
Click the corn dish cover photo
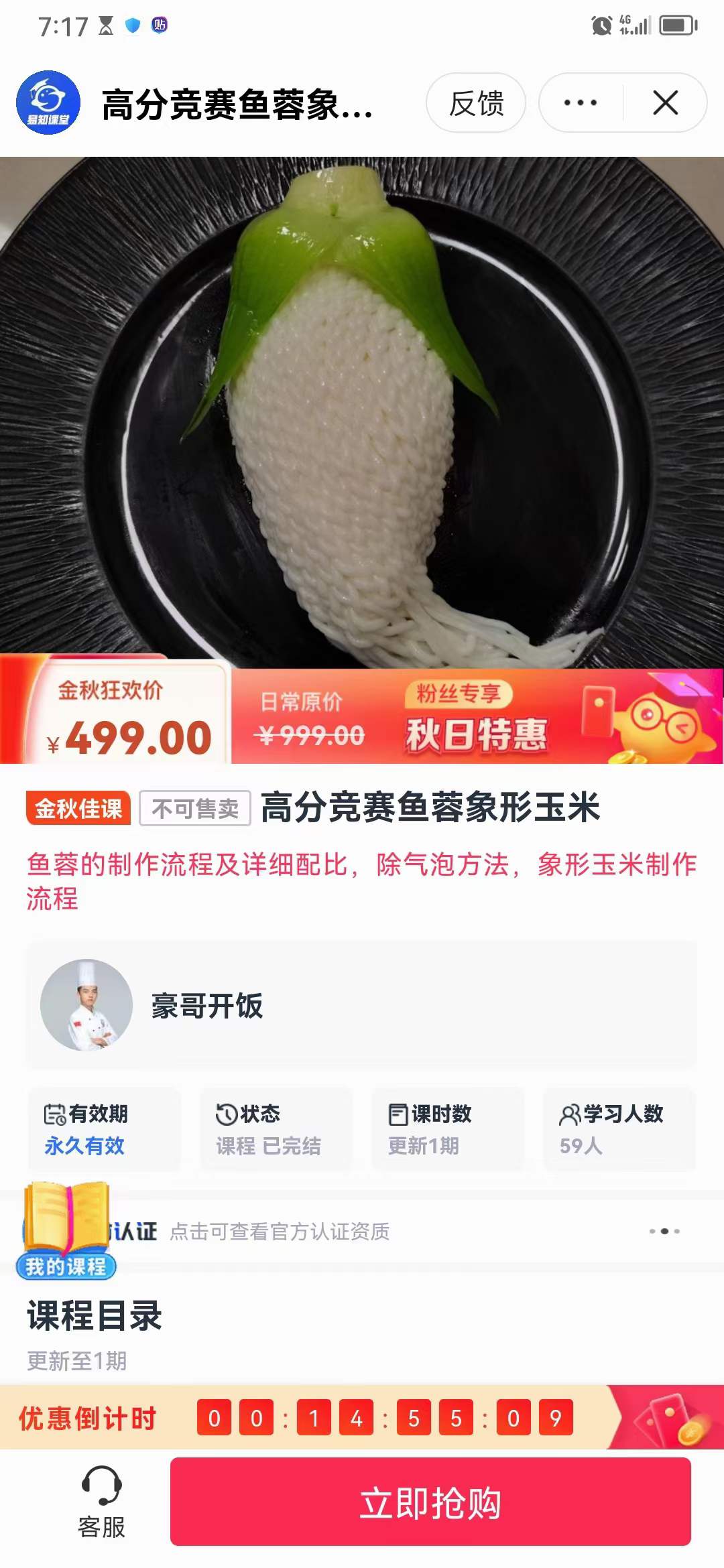(x=362, y=409)
